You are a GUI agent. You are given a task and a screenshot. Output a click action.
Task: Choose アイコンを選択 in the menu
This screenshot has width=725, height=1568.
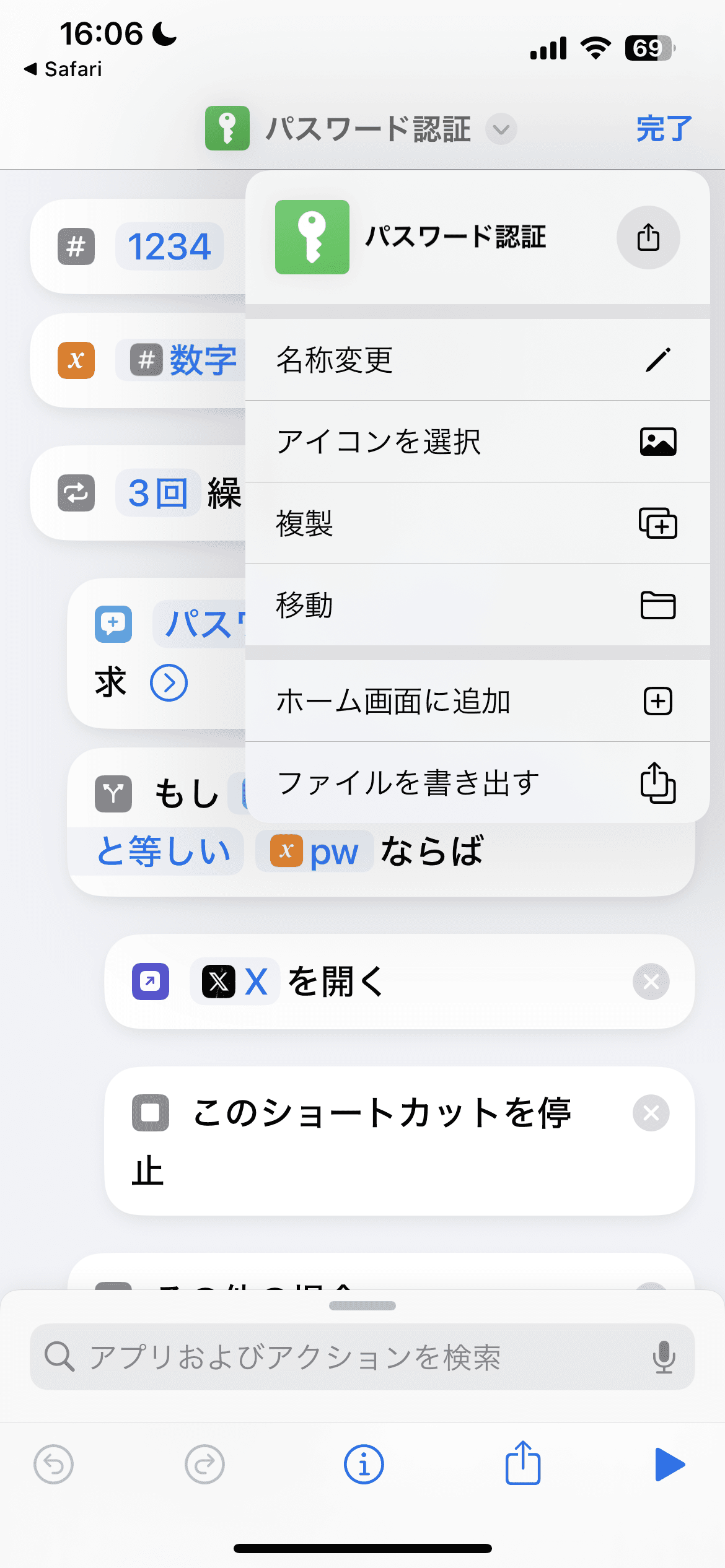477,442
